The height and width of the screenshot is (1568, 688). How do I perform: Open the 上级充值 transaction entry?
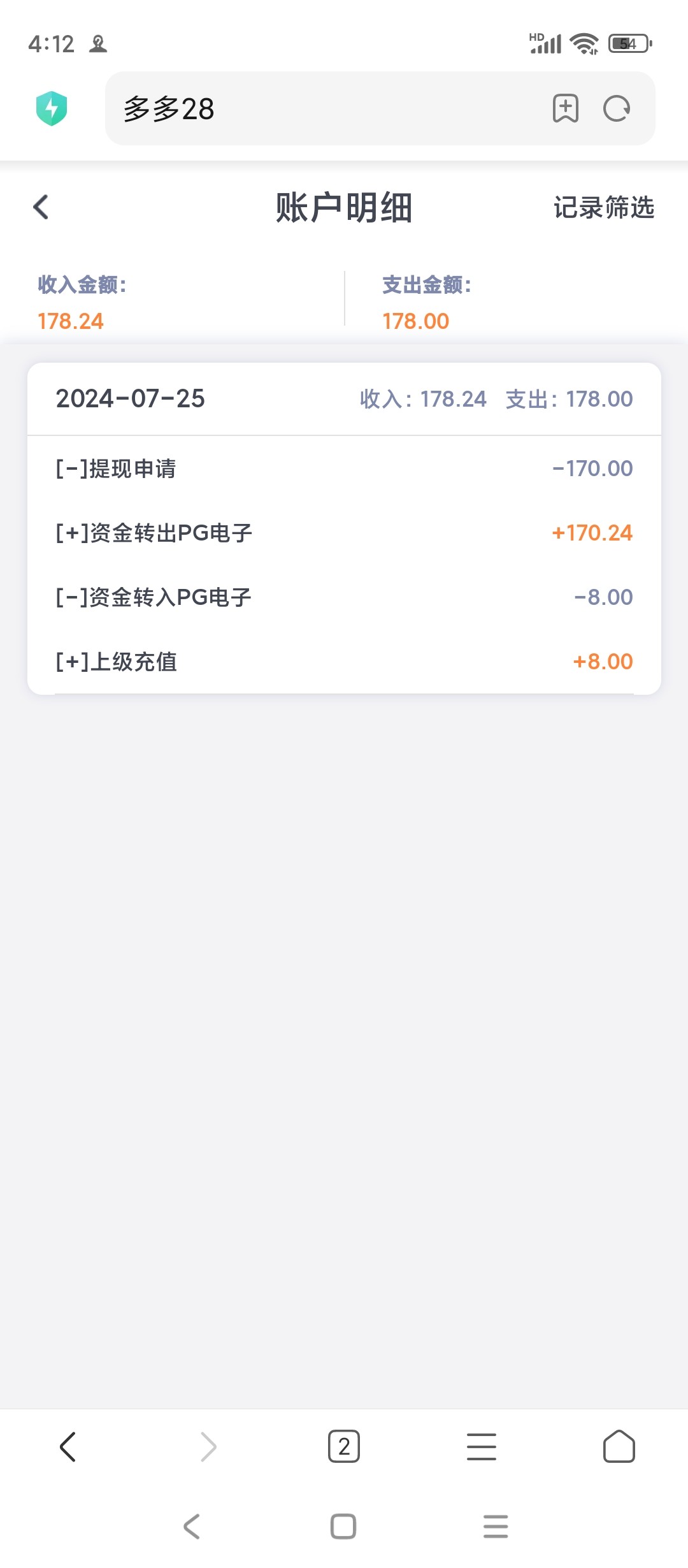pyautogui.click(x=344, y=662)
